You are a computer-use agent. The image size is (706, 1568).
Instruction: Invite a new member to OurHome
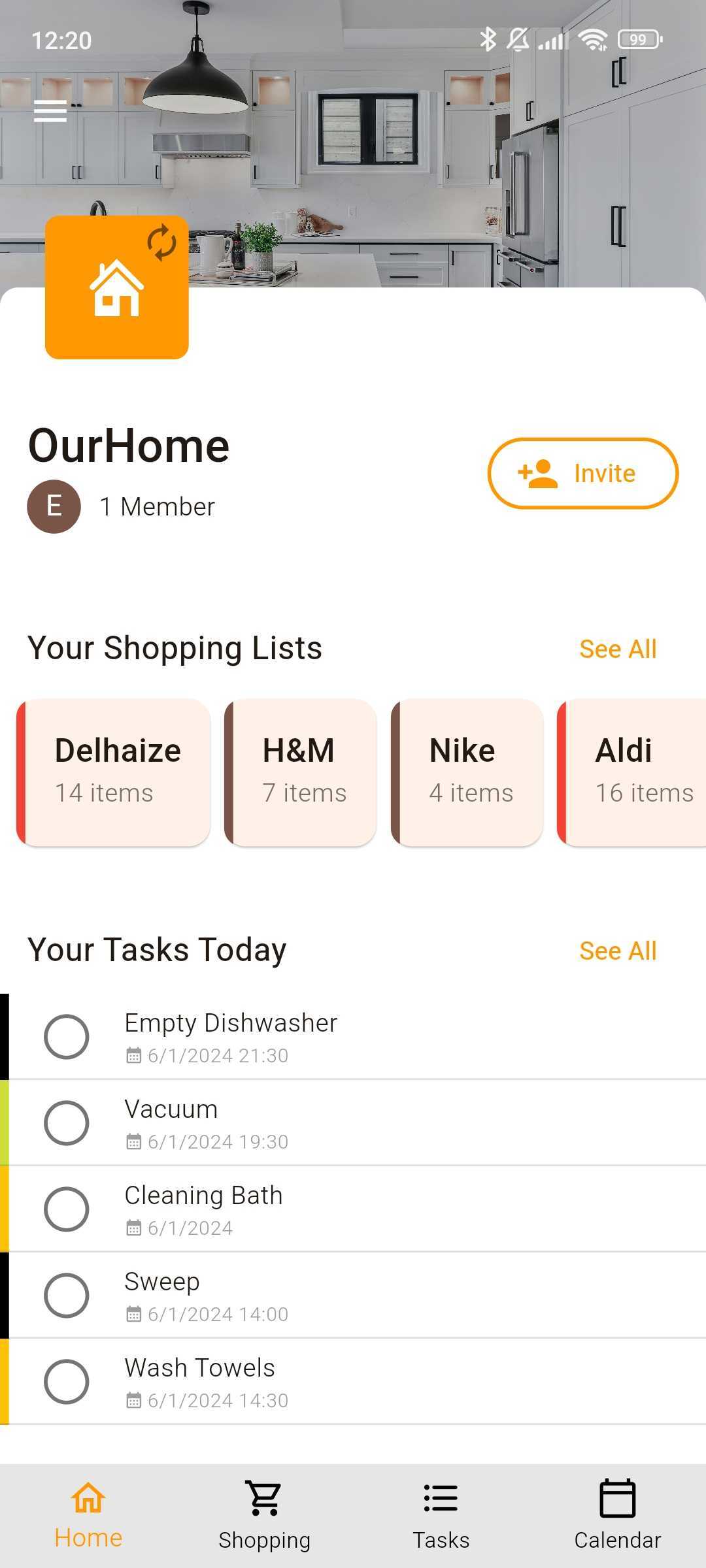click(583, 473)
